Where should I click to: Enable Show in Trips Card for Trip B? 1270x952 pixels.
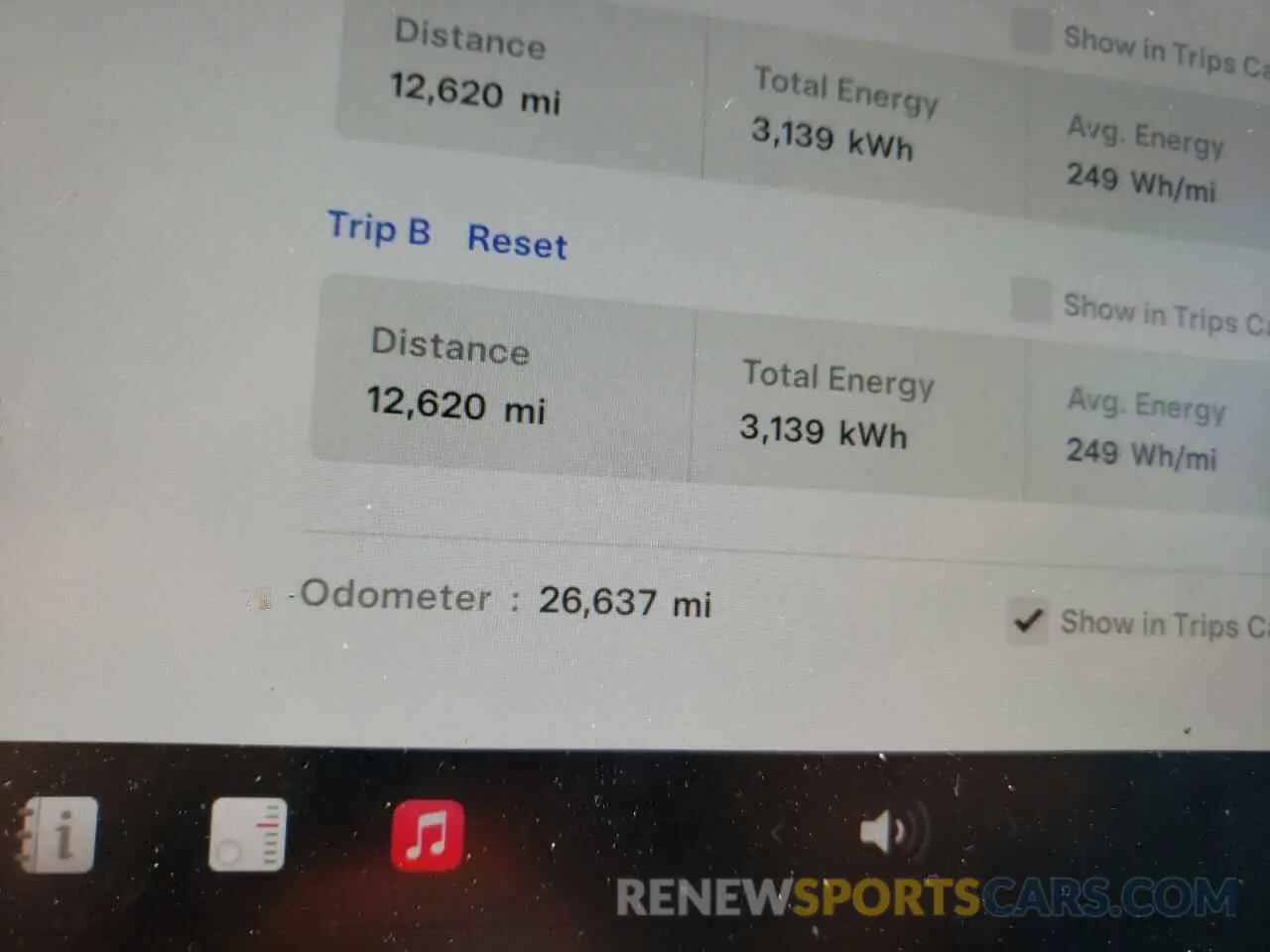[x=1031, y=300]
